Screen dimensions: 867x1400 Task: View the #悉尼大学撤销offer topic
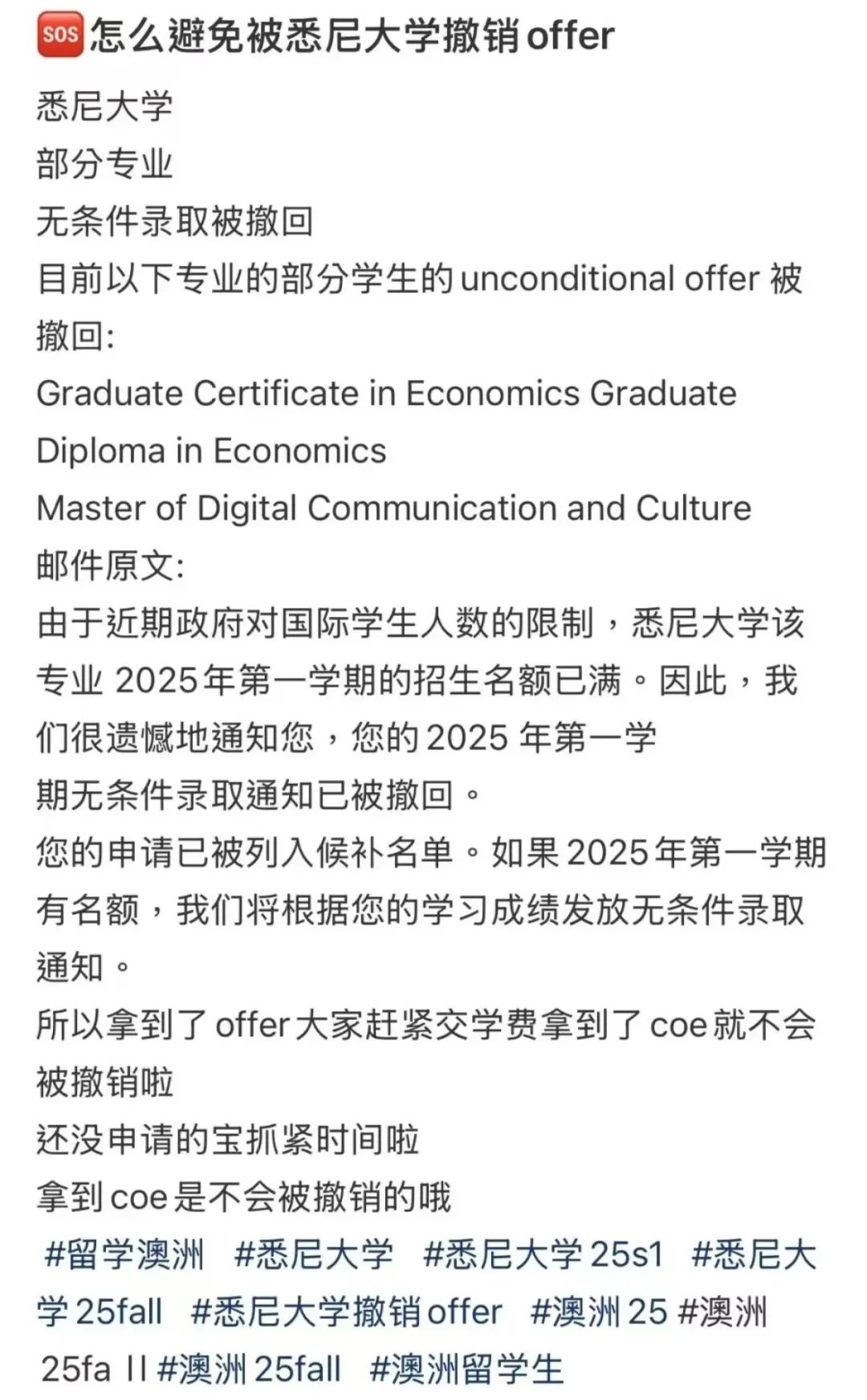point(346,1312)
